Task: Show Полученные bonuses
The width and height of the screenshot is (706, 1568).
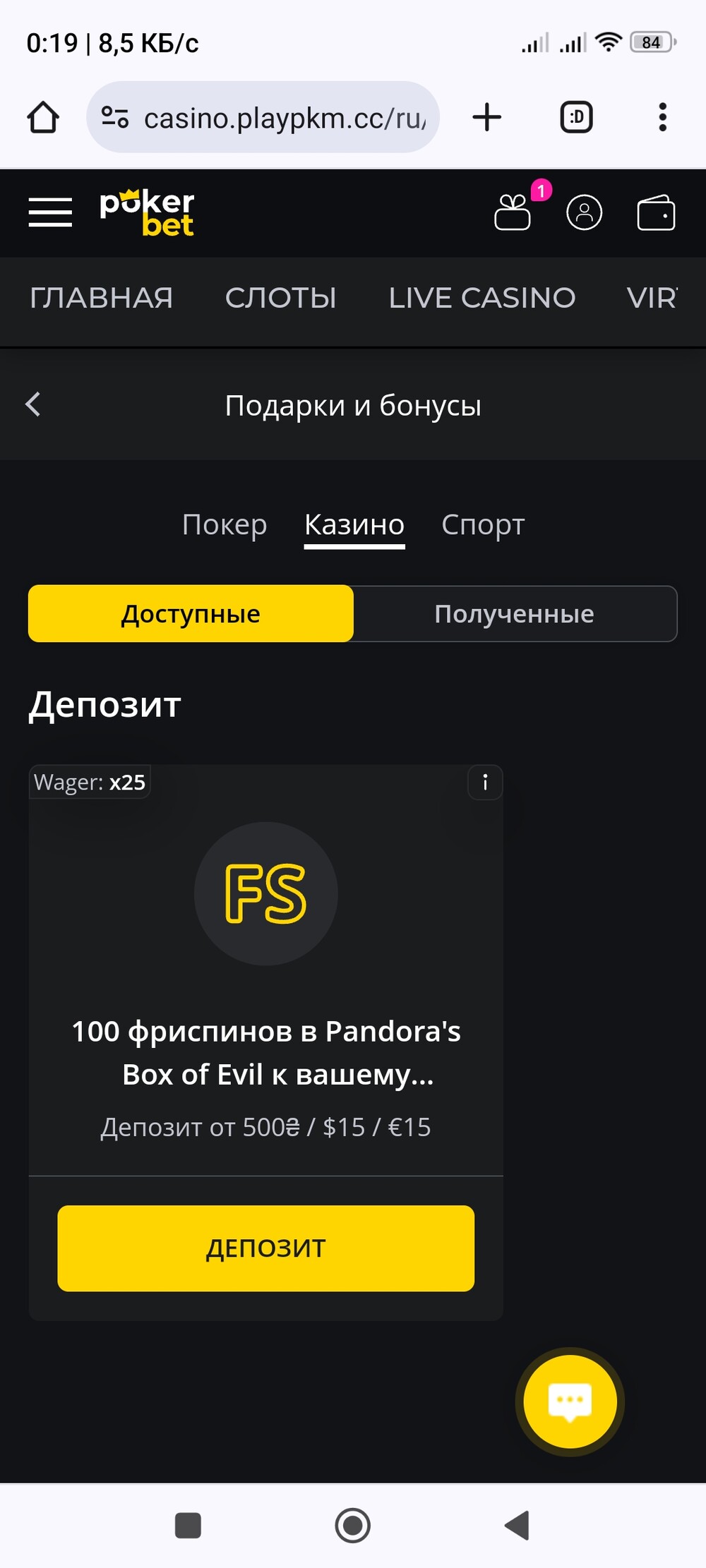Action: point(515,613)
